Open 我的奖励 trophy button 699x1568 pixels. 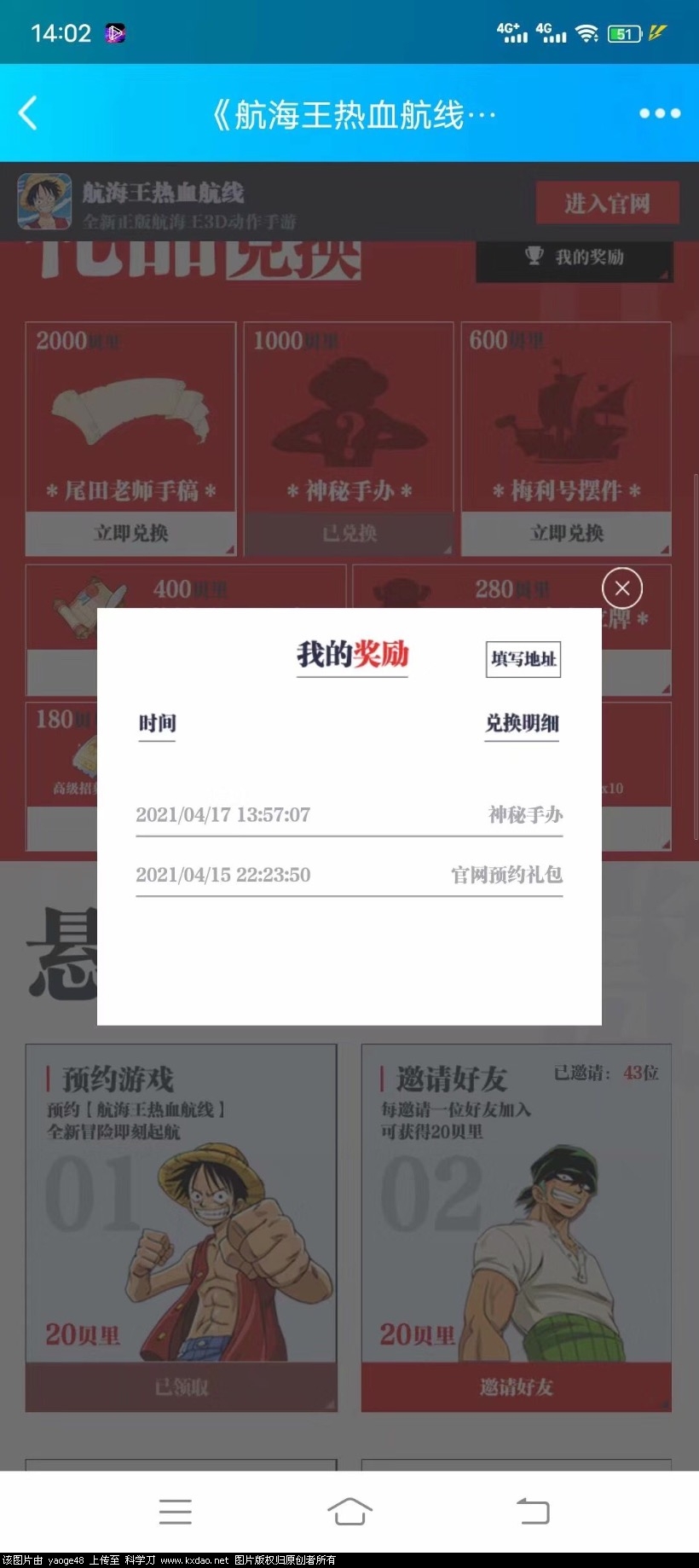coord(575,257)
